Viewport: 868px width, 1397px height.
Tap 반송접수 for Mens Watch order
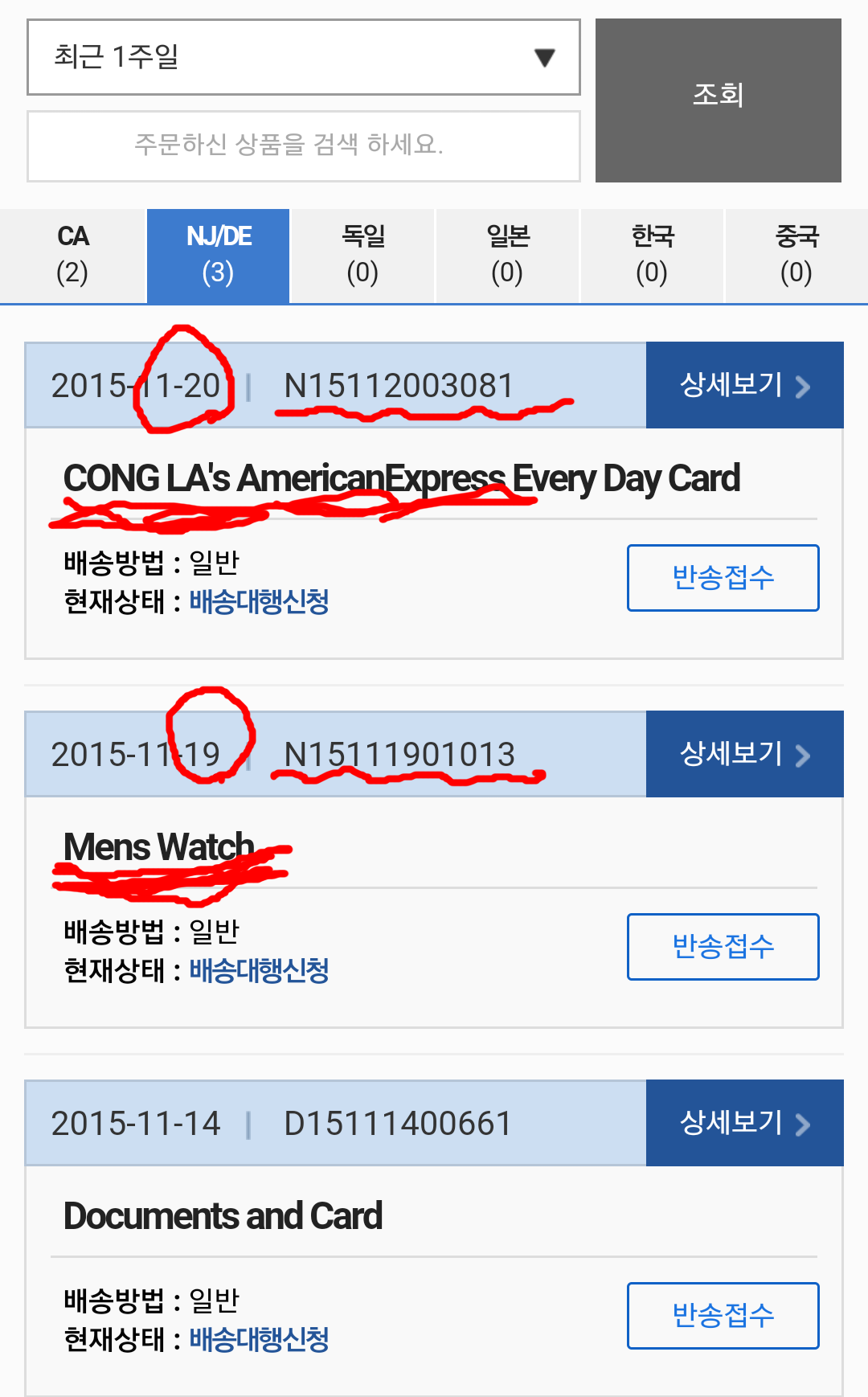point(723,947)
